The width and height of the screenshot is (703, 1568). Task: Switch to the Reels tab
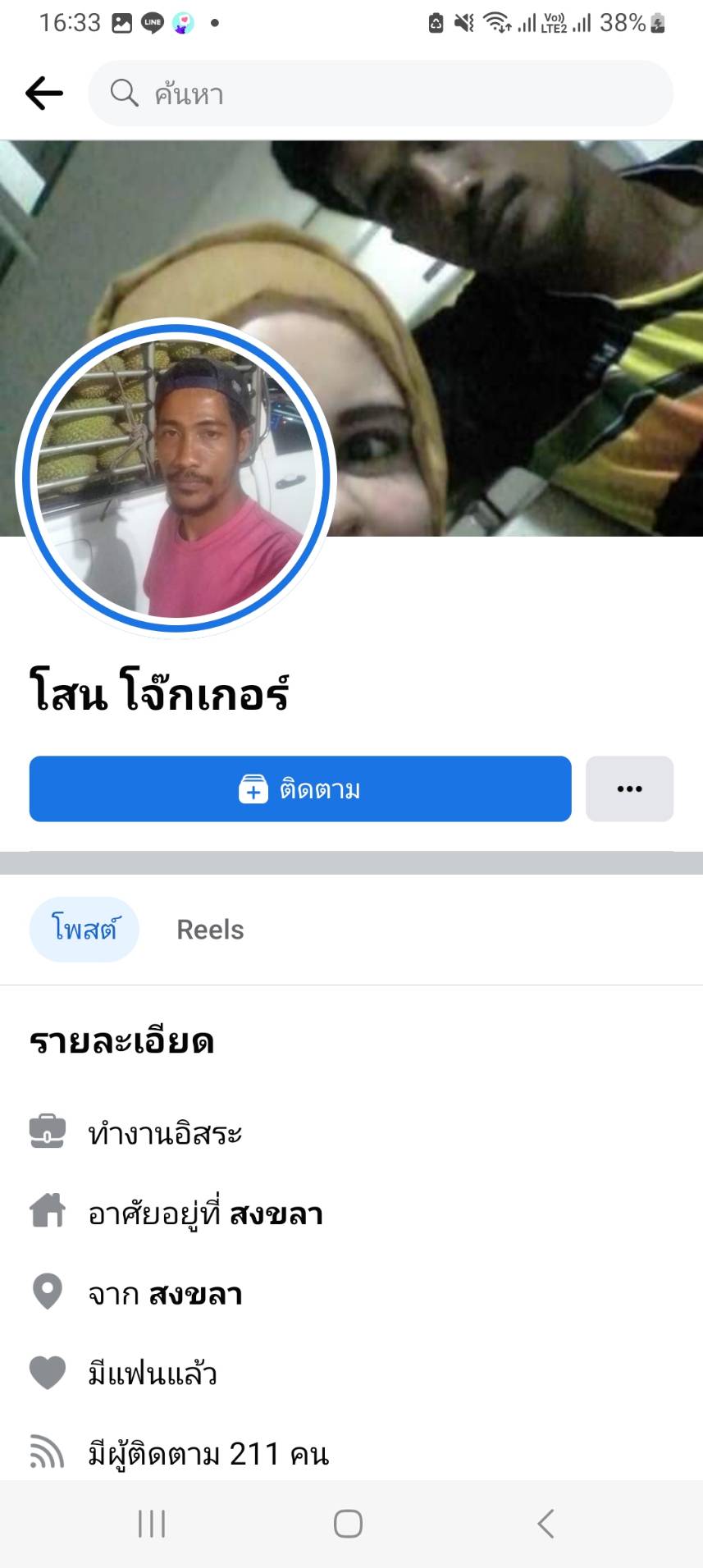pyautogui.click(x=210, y=930)
